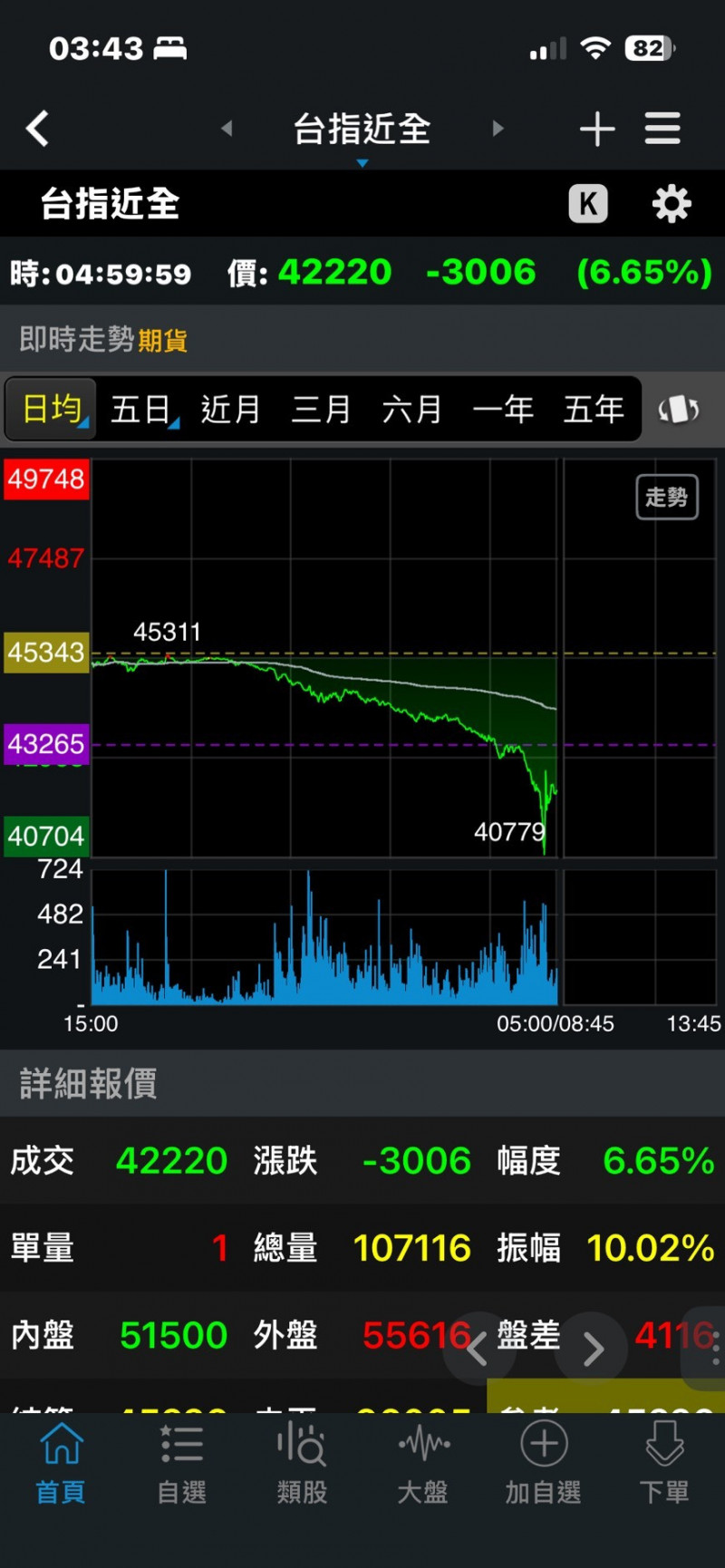Go back using the top-left arrow
This screenshot has width=725, height=1568.
pyautogui.click(x=37, y=129)
